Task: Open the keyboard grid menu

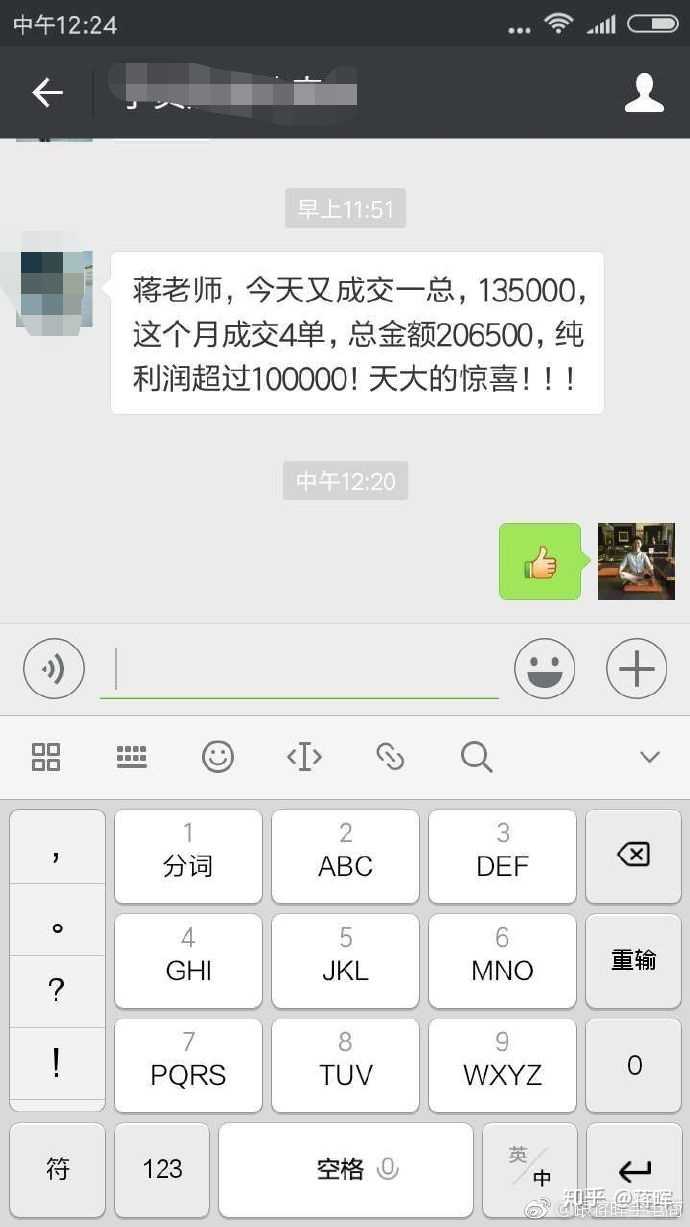Action: [46, 757]
